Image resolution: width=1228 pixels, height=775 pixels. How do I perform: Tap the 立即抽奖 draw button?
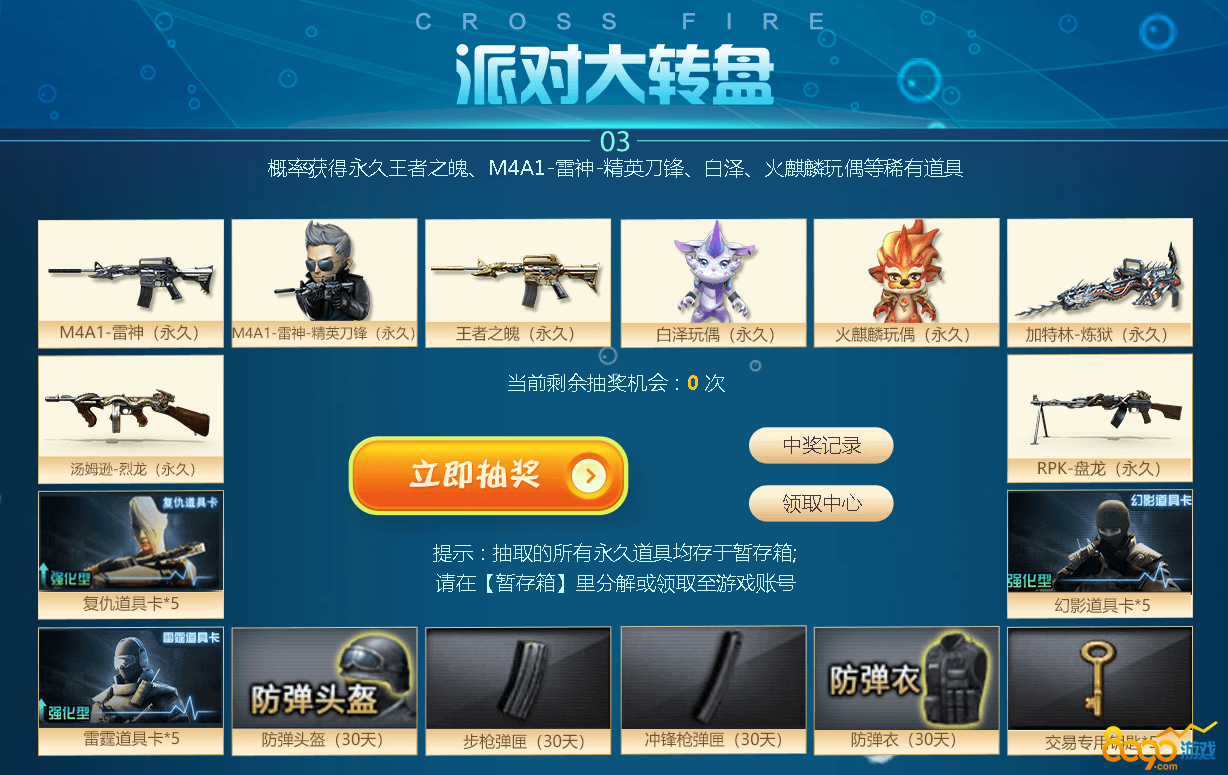pyautogui.click(x=488, y=476)
